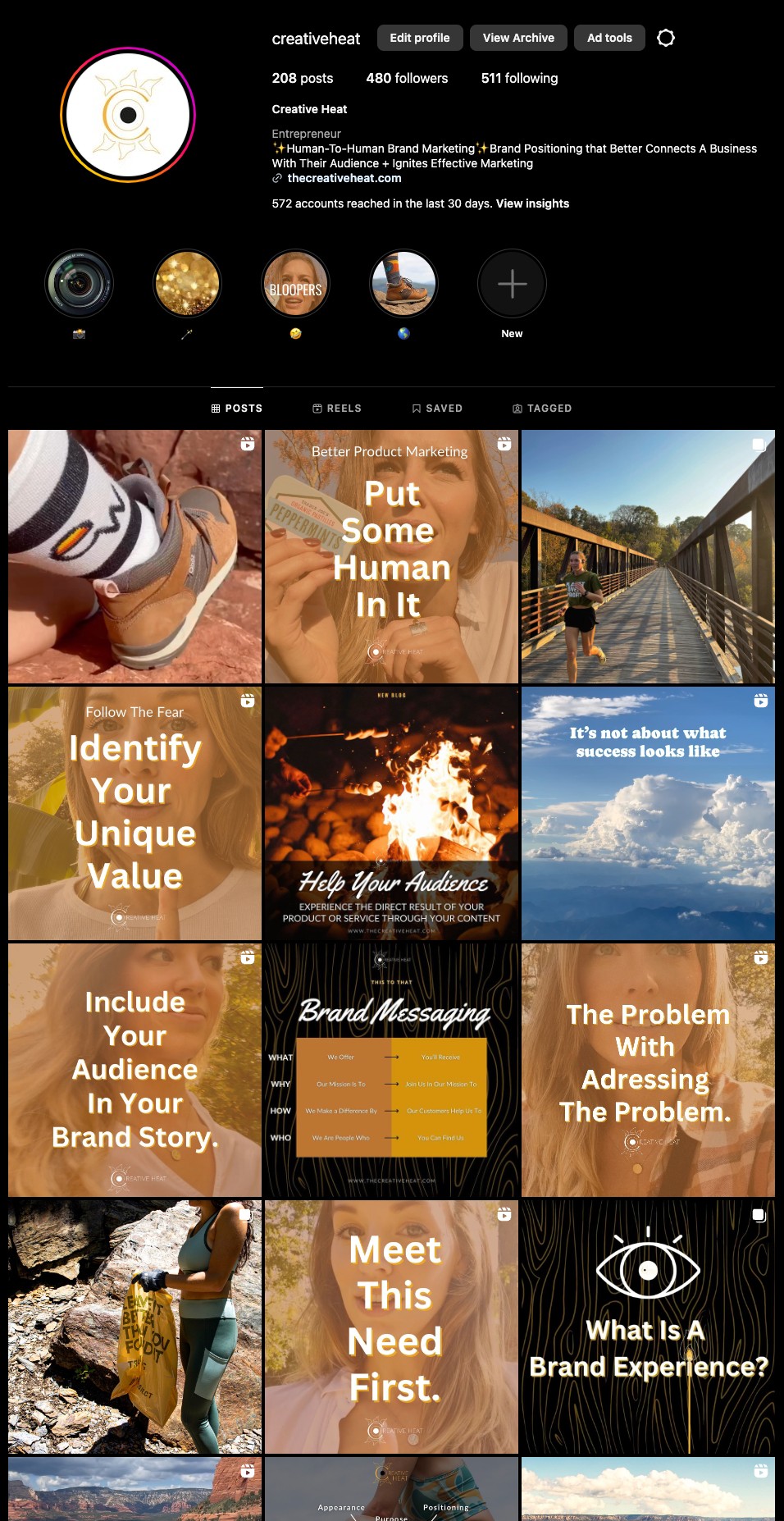This screenshot has height=1521, width=784.
Task: Open the 'Meet This Need First' post
Action: (x=391, y=1327)
